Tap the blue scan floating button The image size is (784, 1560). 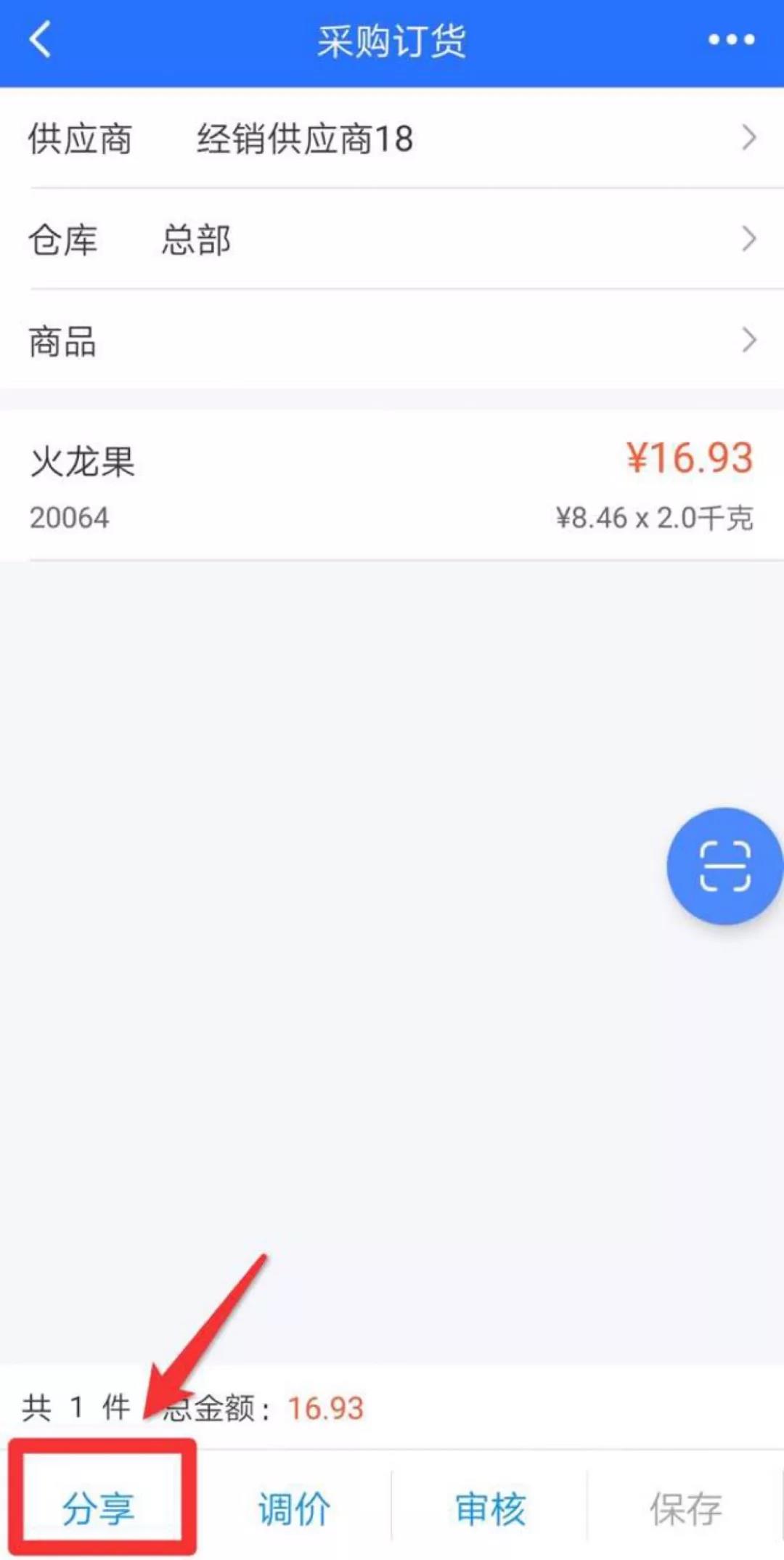[x=724, y=866]
